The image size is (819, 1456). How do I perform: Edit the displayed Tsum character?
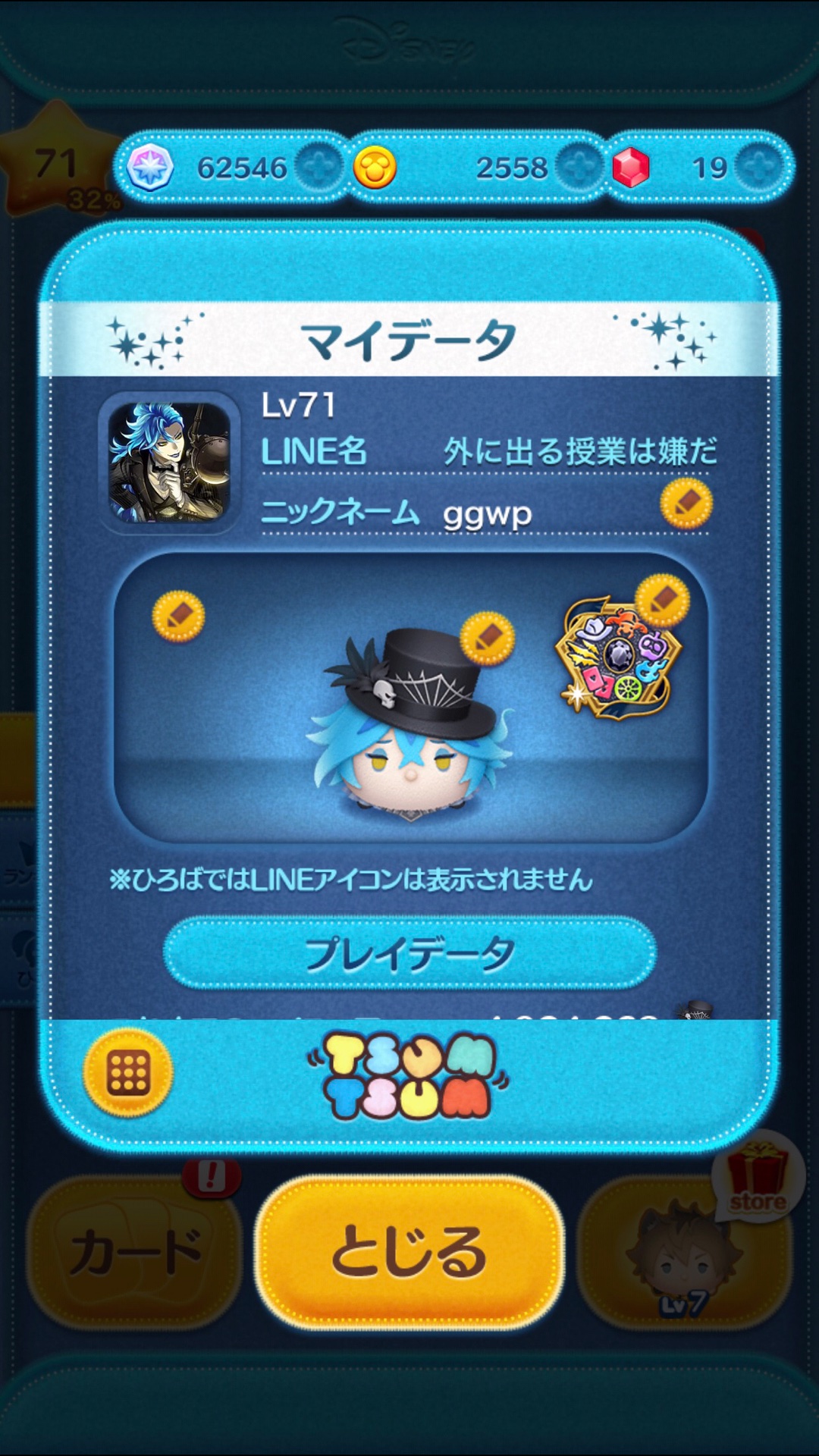[487, 638]
